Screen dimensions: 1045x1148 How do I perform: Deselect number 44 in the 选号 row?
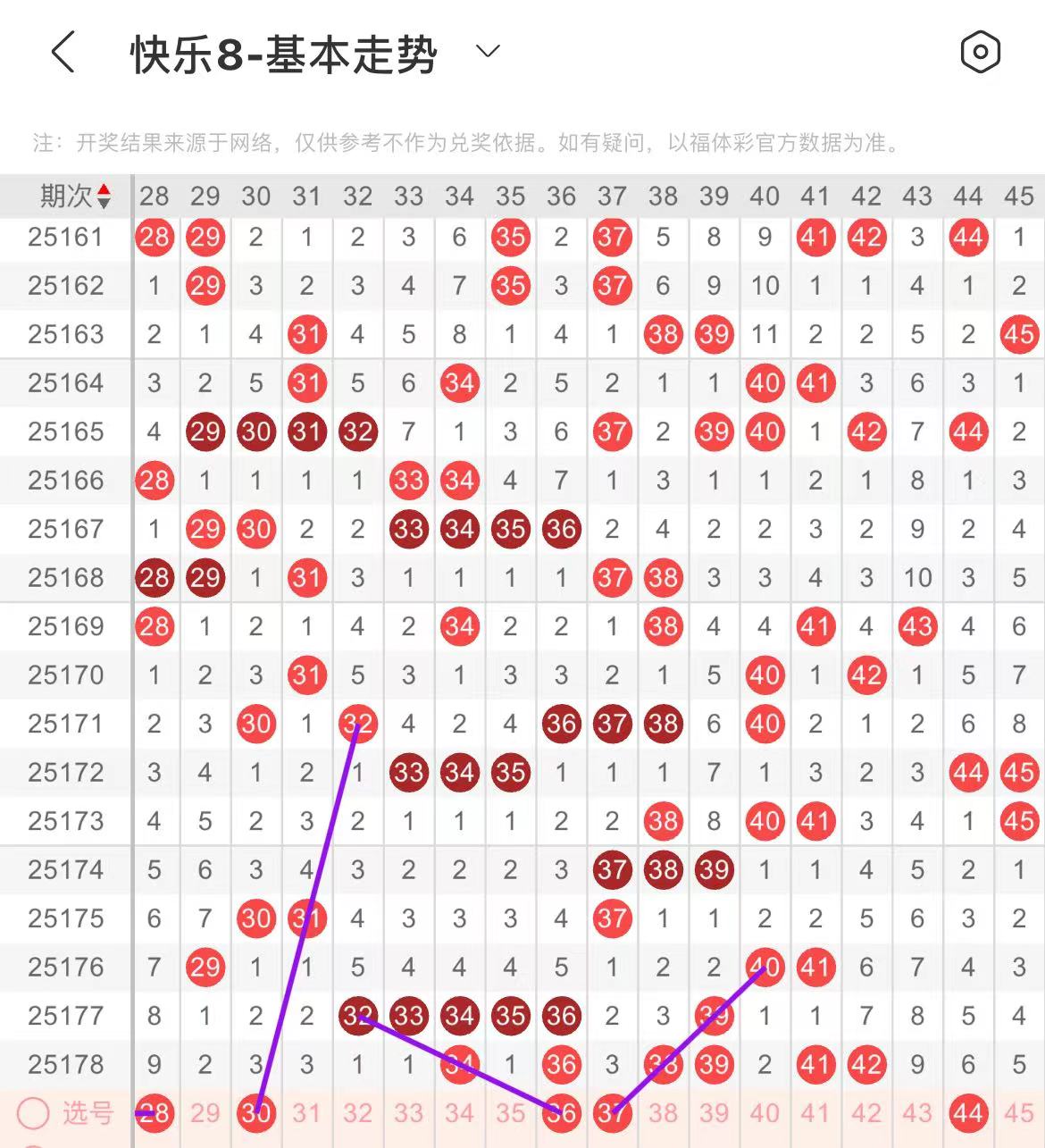(968, 1113)
